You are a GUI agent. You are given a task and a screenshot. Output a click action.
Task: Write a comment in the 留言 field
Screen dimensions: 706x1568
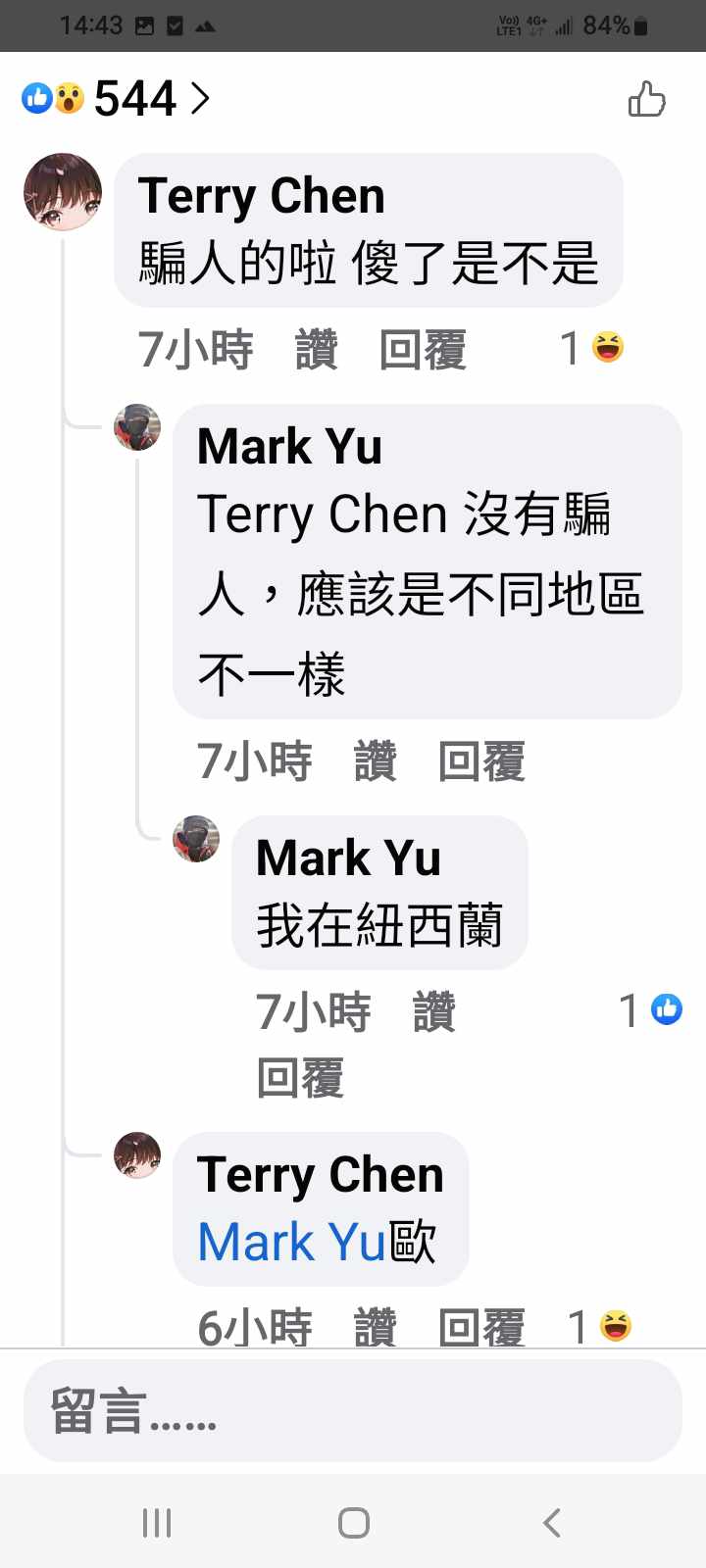point(353,1411)
